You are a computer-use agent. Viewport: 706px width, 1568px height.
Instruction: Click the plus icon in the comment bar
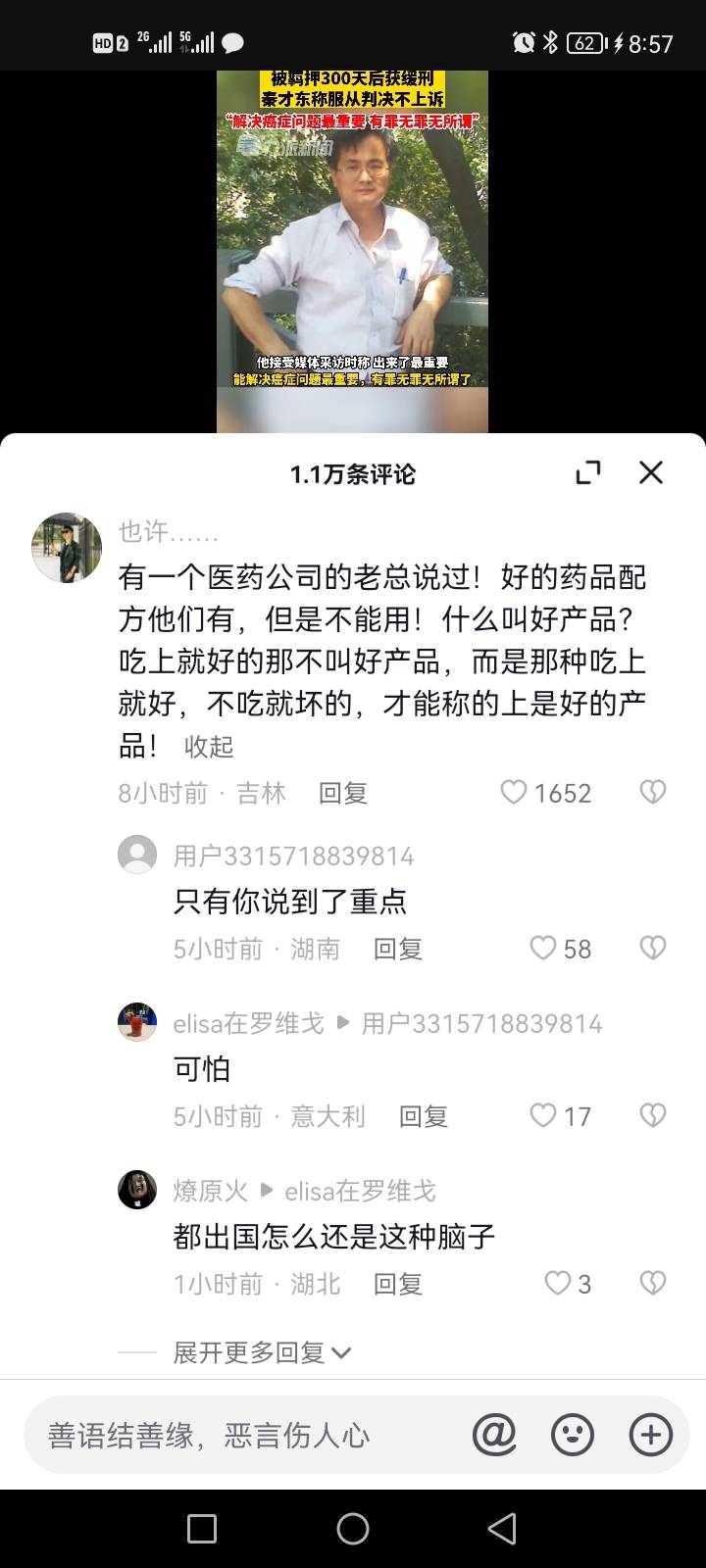(x=650, y=1435)
